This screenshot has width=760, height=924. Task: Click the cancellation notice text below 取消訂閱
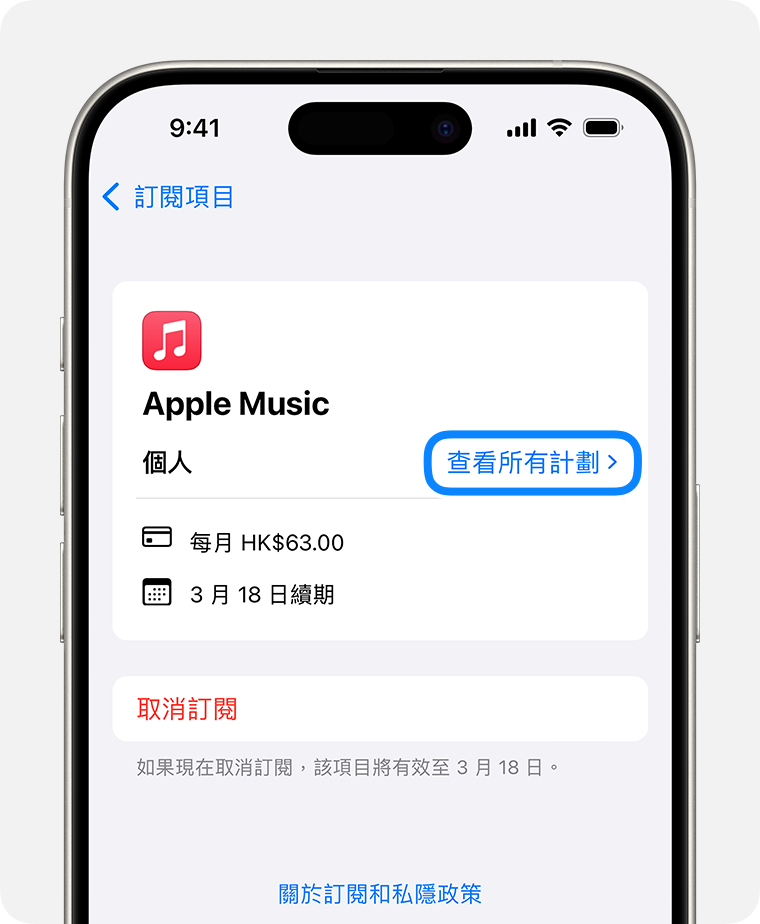pos(348,766)
